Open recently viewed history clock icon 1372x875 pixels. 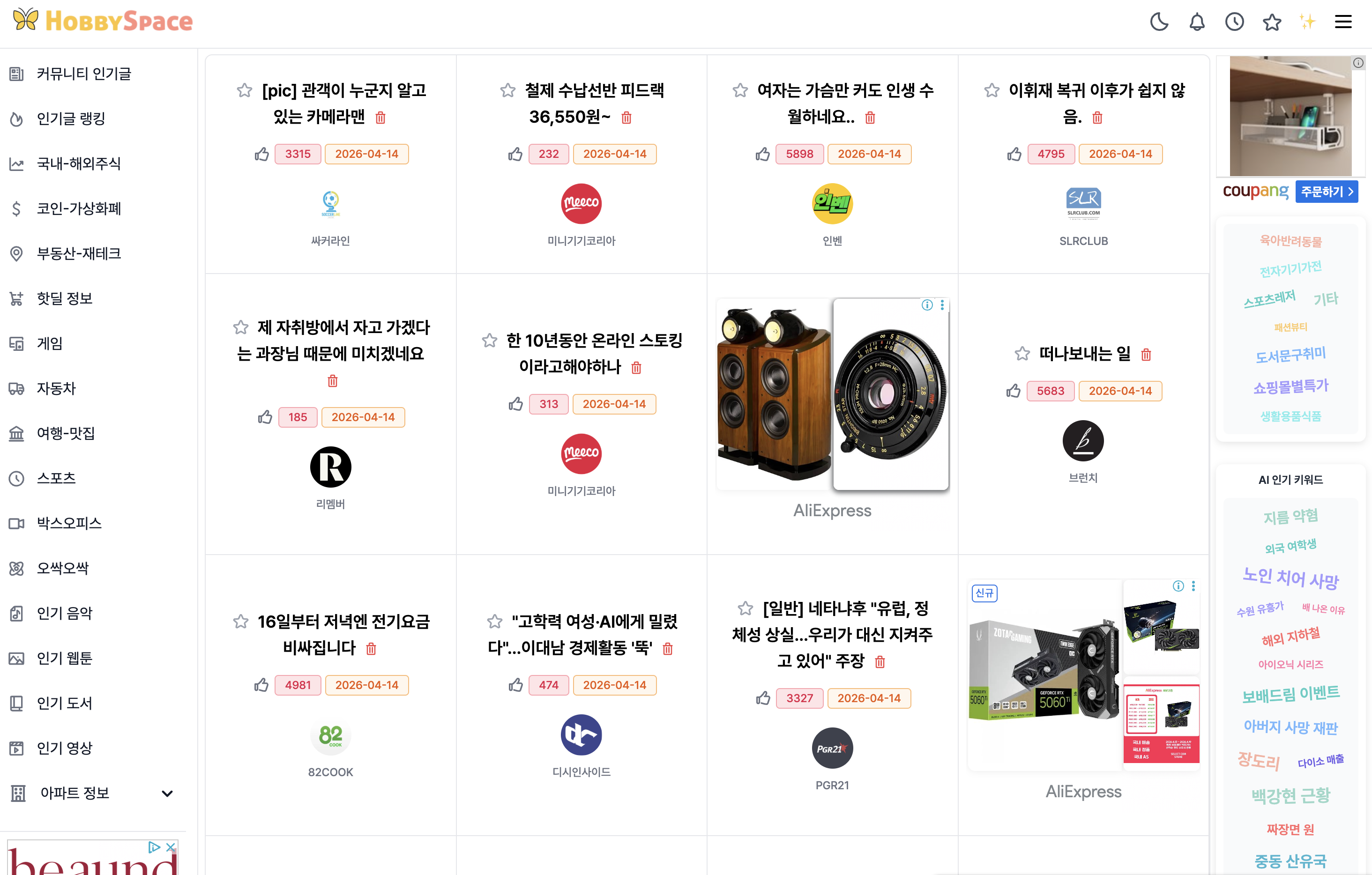tap(1234, 22)
